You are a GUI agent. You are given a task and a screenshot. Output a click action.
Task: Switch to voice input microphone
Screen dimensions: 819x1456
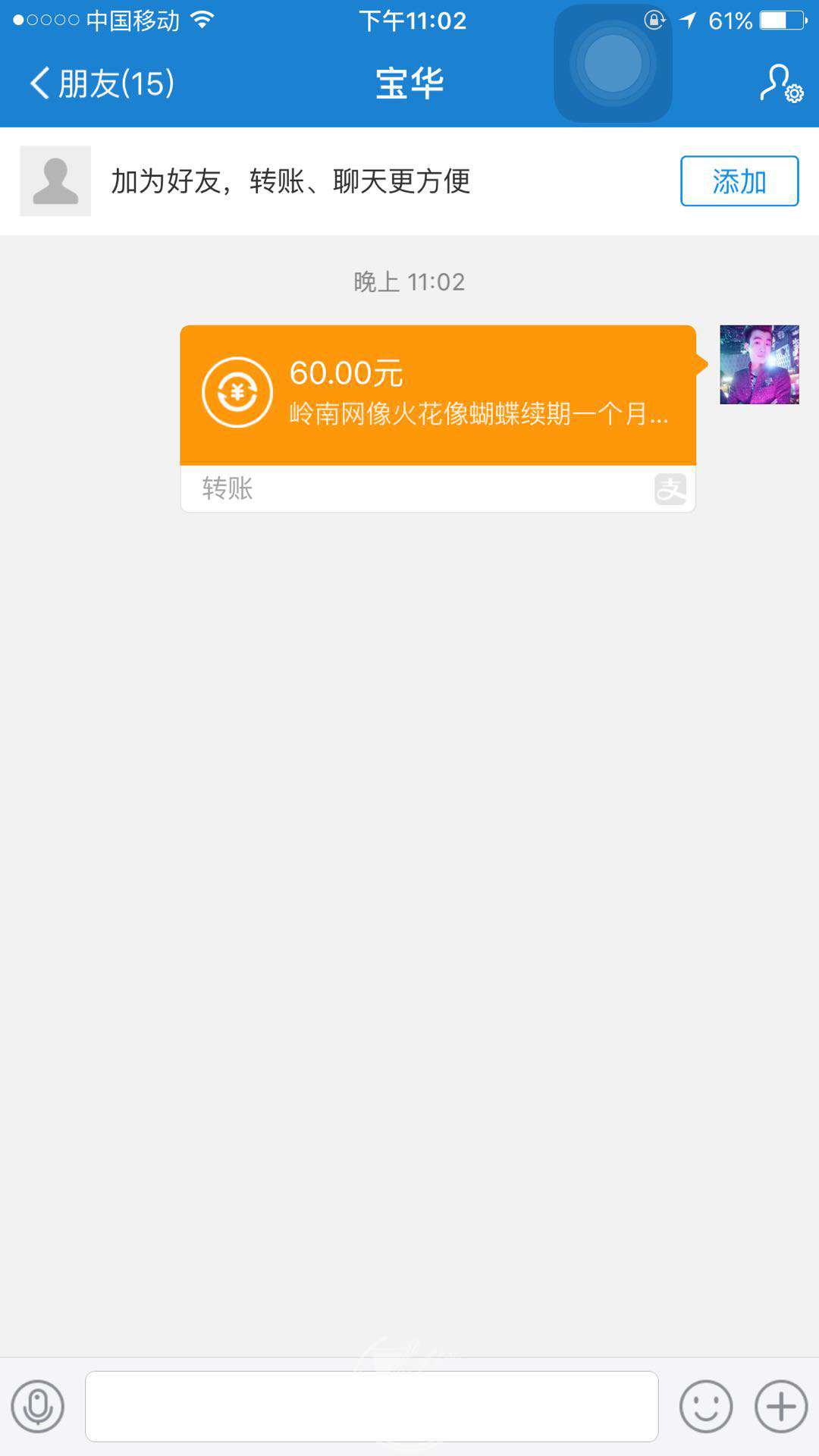(38, 1407)
